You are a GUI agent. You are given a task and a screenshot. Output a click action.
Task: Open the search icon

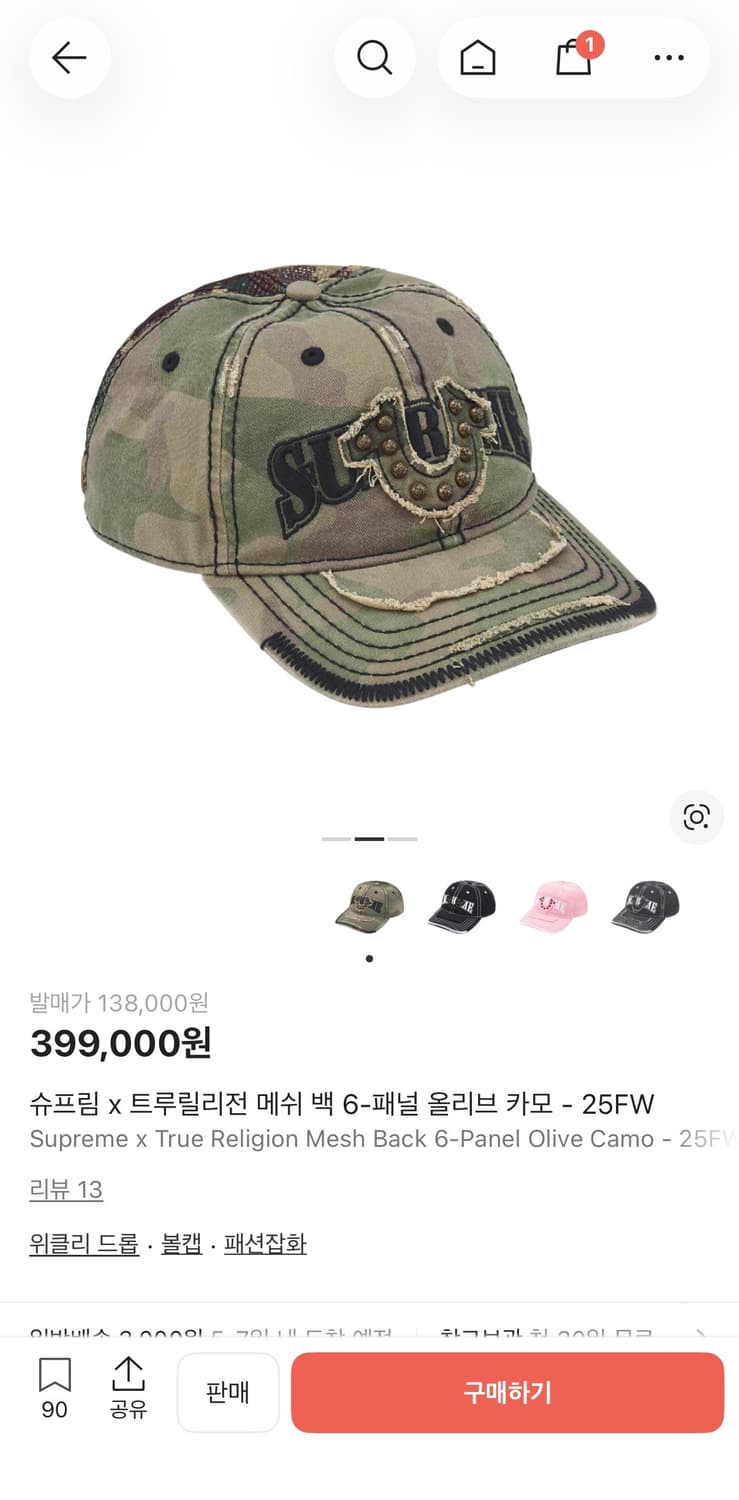375,57
